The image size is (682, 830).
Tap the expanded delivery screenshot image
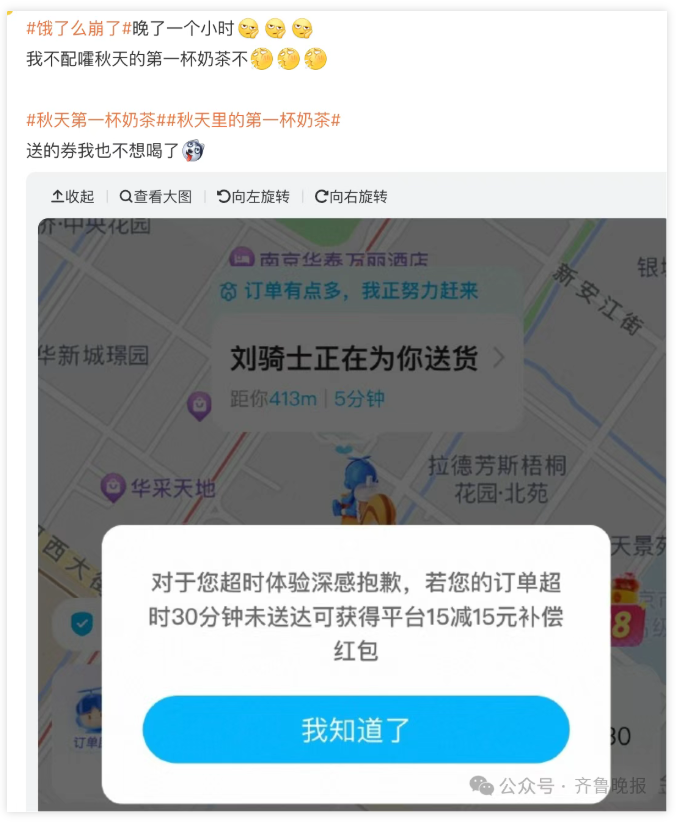click(x=352, y=400)
